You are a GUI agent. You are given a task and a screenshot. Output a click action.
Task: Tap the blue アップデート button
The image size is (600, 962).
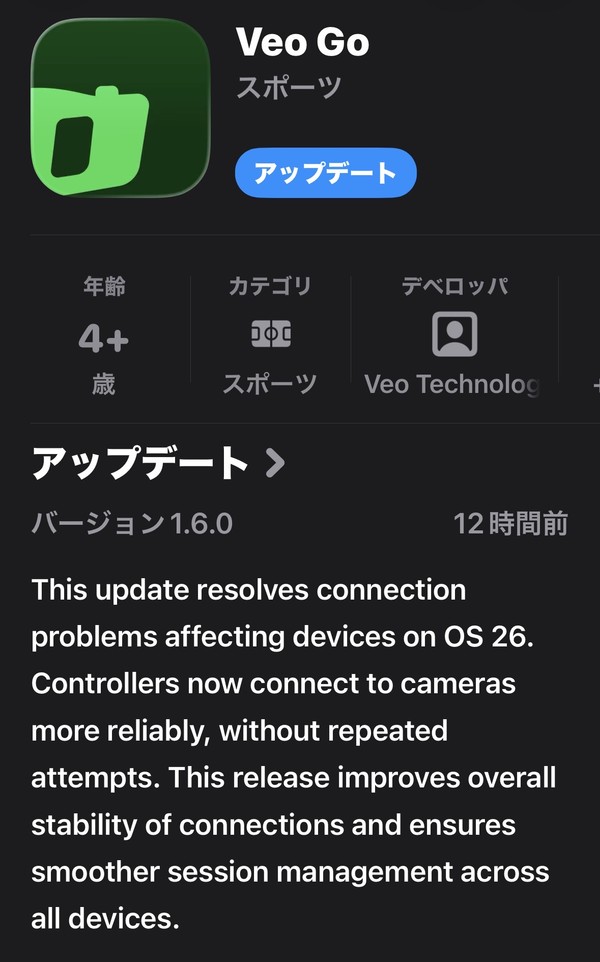coord(325,174)
